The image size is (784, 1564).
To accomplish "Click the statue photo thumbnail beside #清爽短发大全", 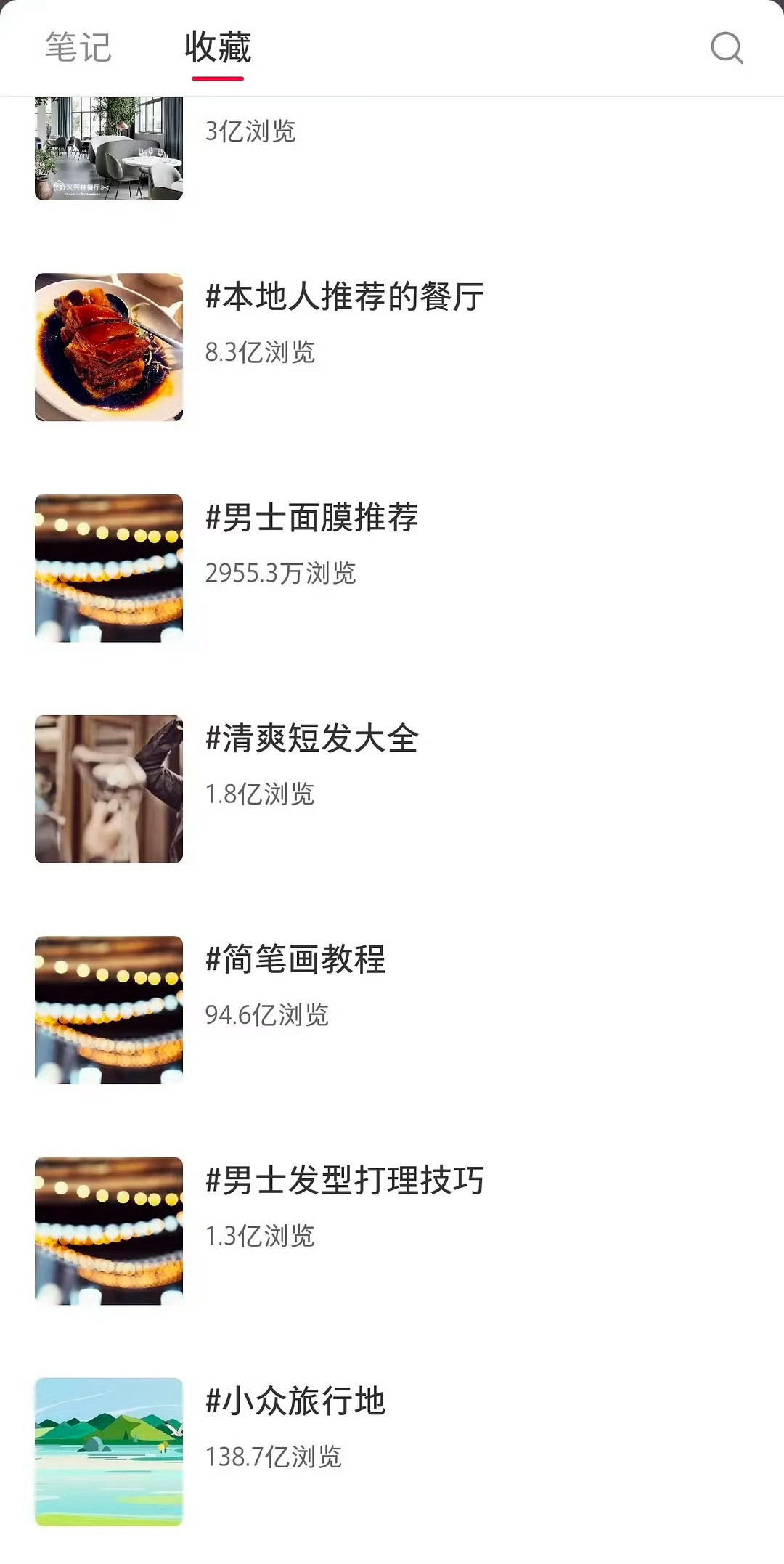I will pos(107,788).
